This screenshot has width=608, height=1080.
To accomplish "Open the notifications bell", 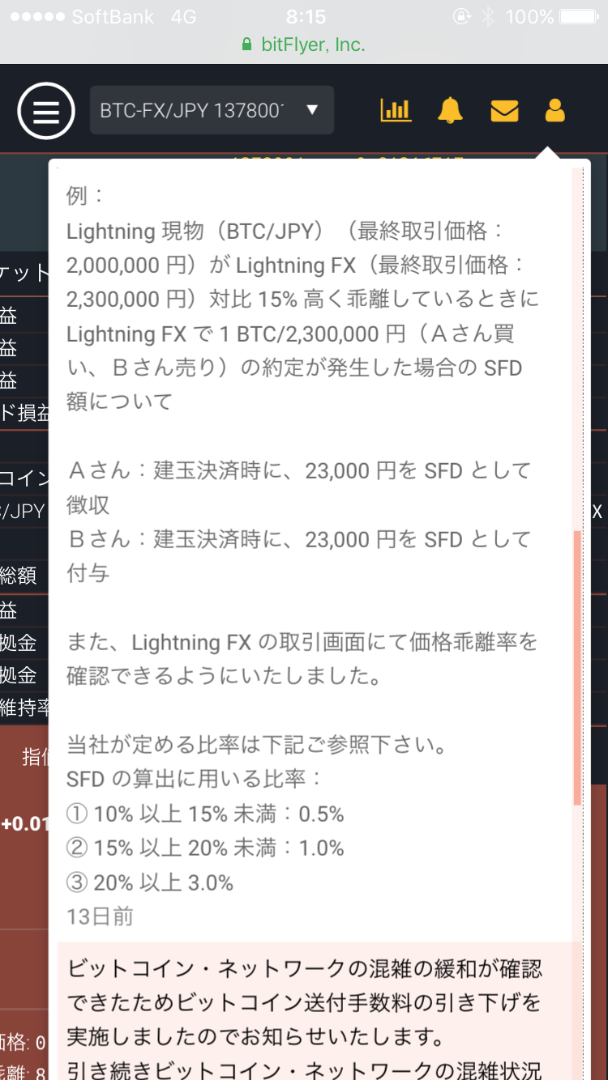I will (x=450, y=110).
